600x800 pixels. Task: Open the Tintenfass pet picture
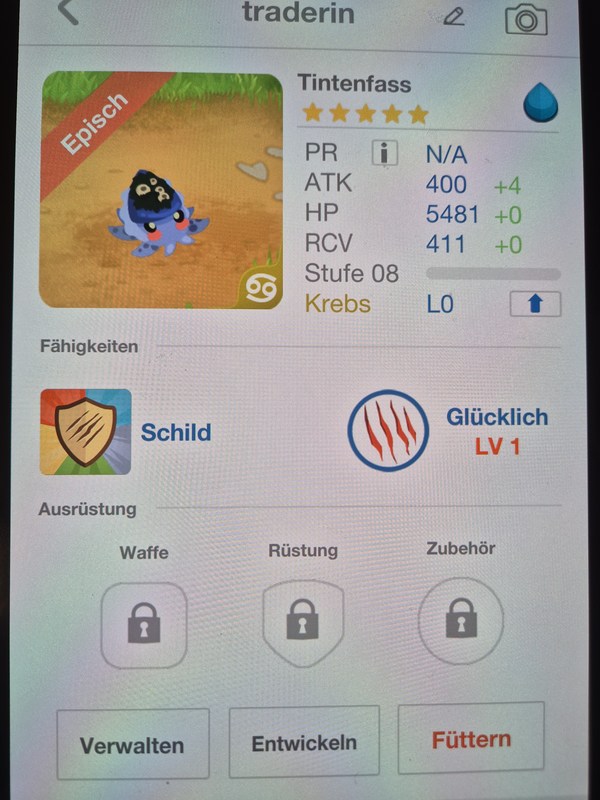(x=160, y=190)
